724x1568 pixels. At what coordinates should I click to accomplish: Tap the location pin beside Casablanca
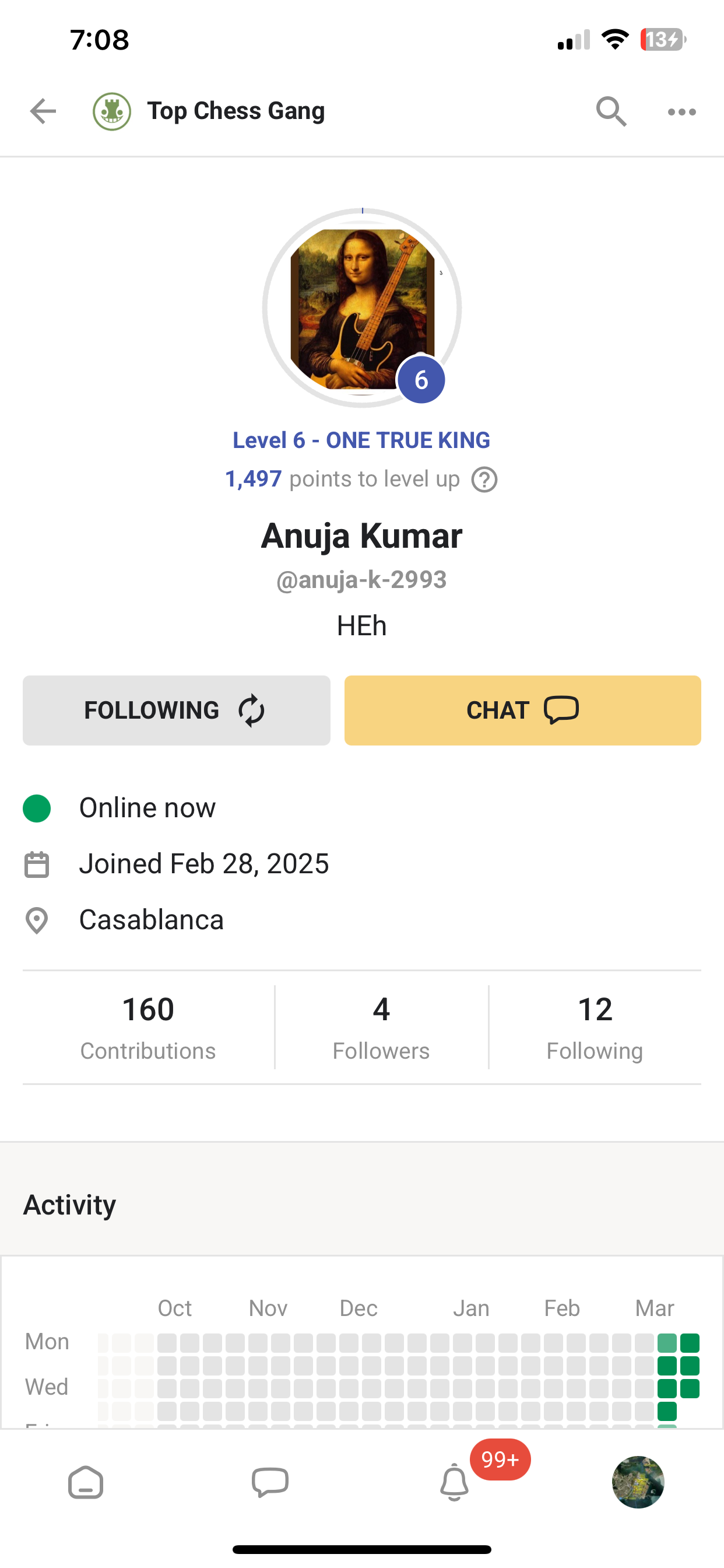coord(37,921)
